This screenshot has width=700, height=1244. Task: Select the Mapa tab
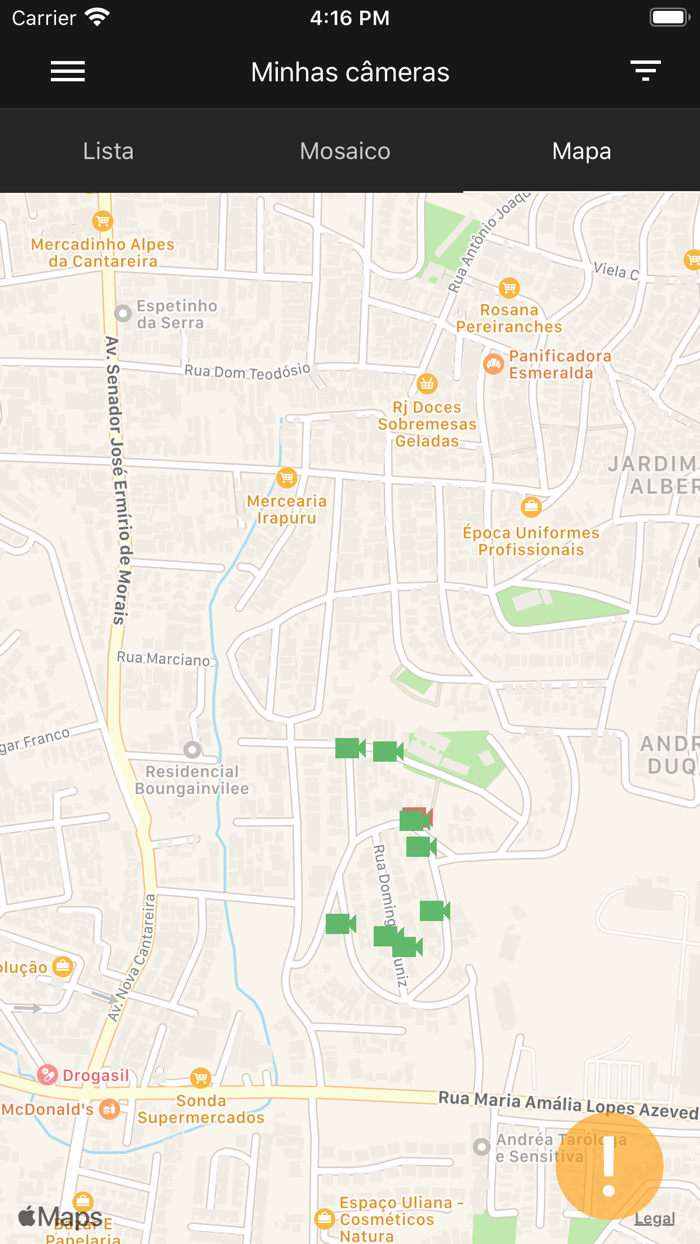pos(581,151)
